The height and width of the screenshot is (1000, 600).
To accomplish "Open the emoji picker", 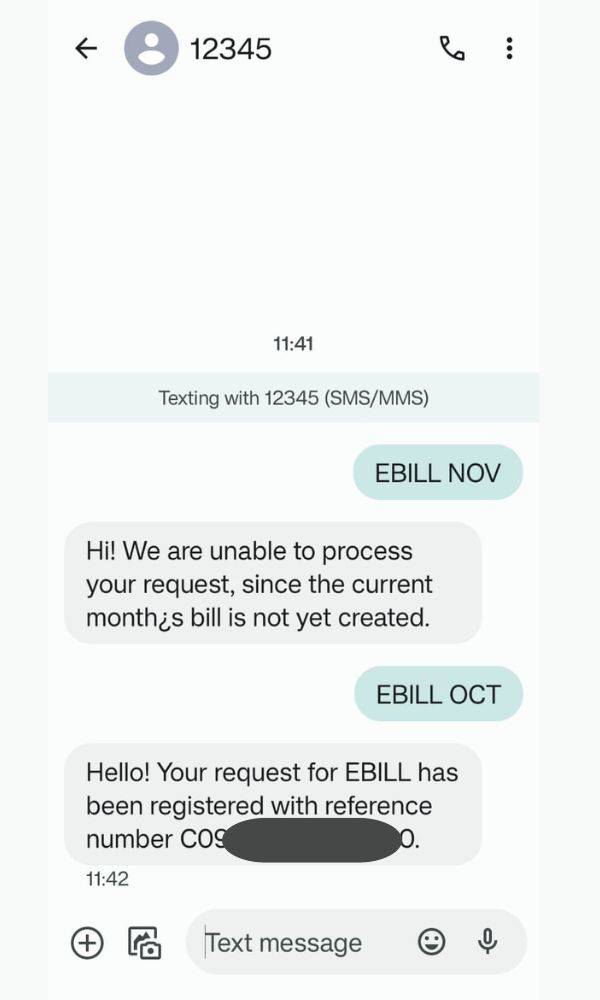I will point(431,941).
